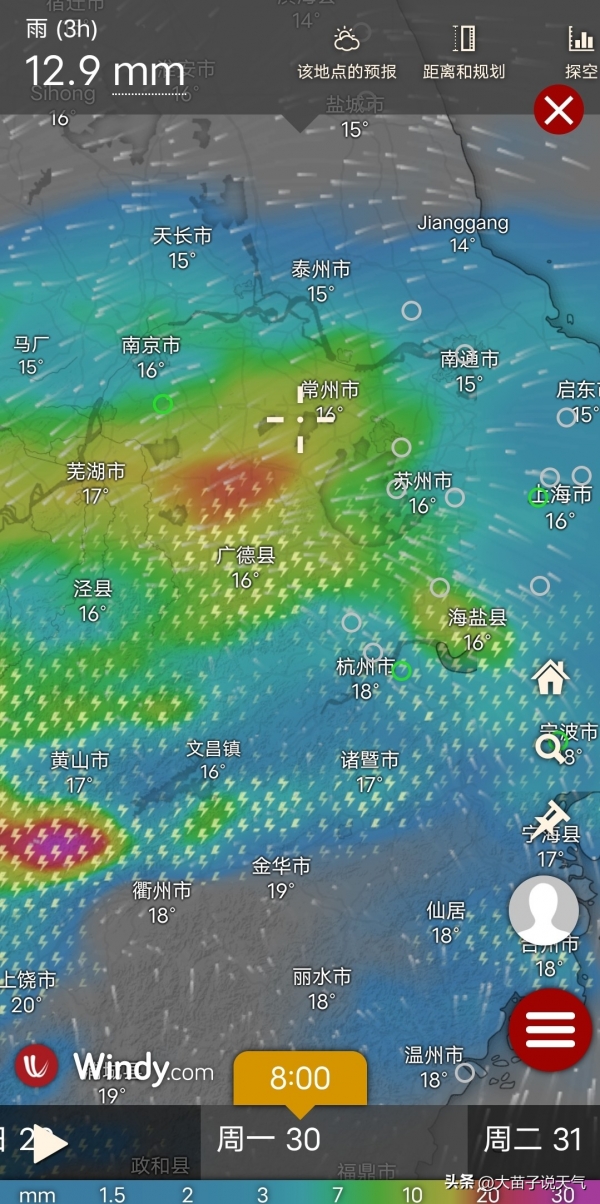
Task: Close the location picker
Action: 558,109
